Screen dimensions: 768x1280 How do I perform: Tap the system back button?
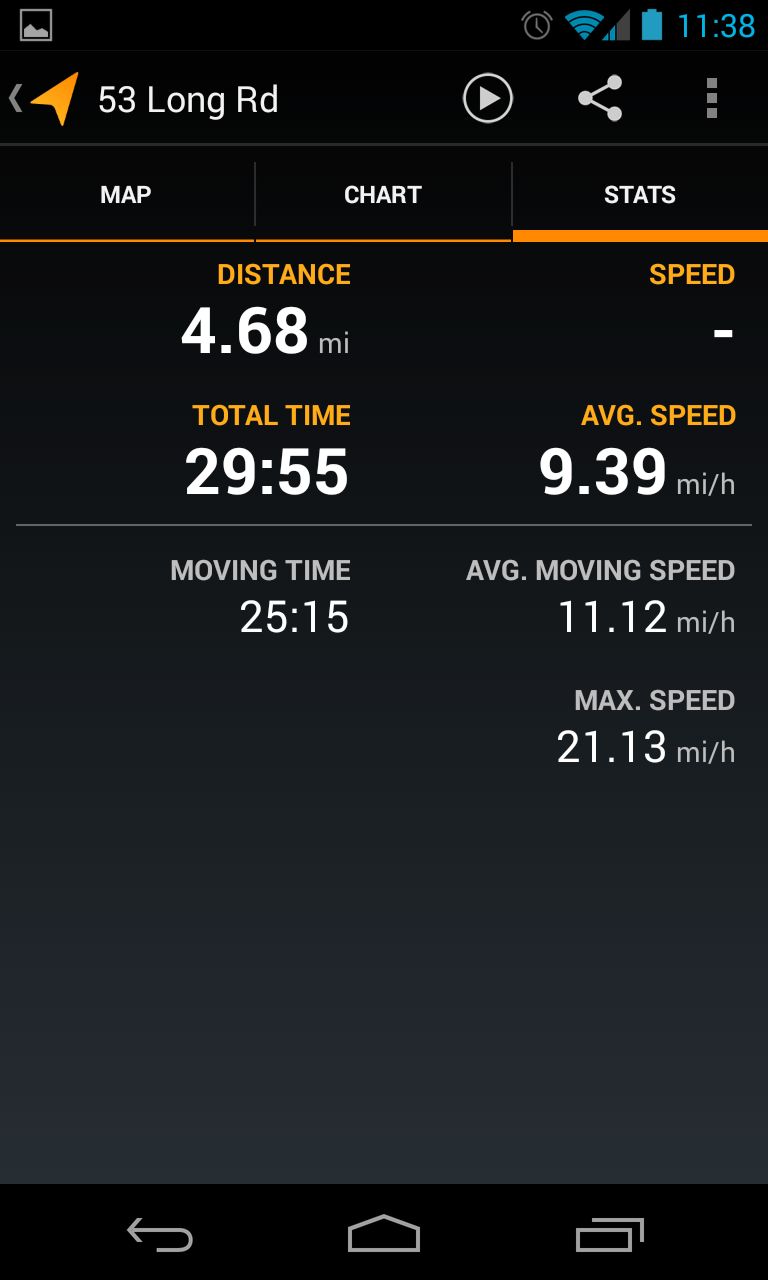pyautogui.click(x=160, y=1234)
